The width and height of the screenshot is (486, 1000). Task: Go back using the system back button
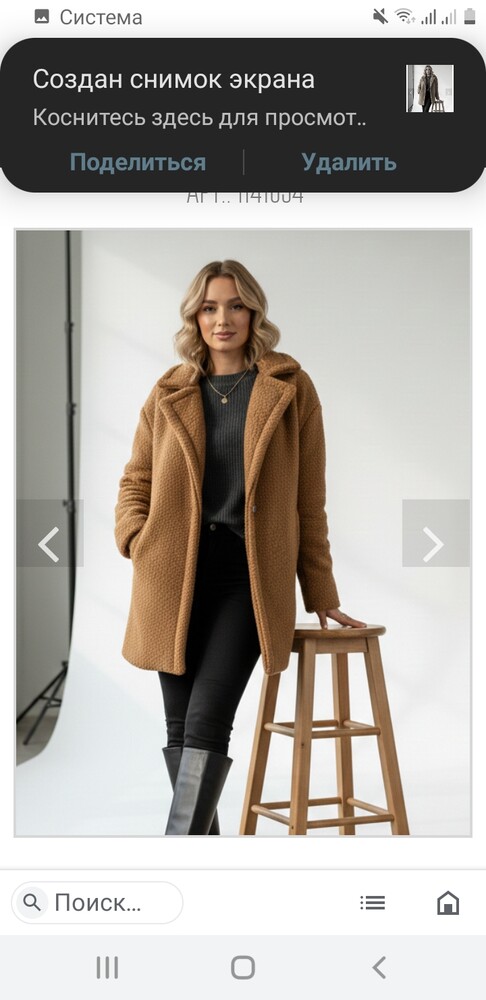379,967
